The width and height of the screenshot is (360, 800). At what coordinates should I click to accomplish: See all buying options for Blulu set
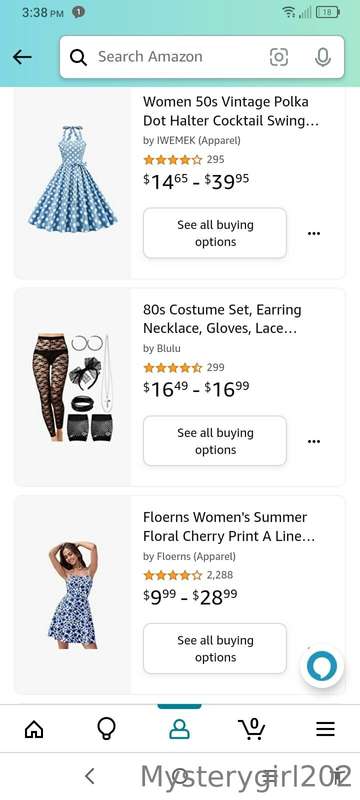pyautogui.click(x=215, y=441)
